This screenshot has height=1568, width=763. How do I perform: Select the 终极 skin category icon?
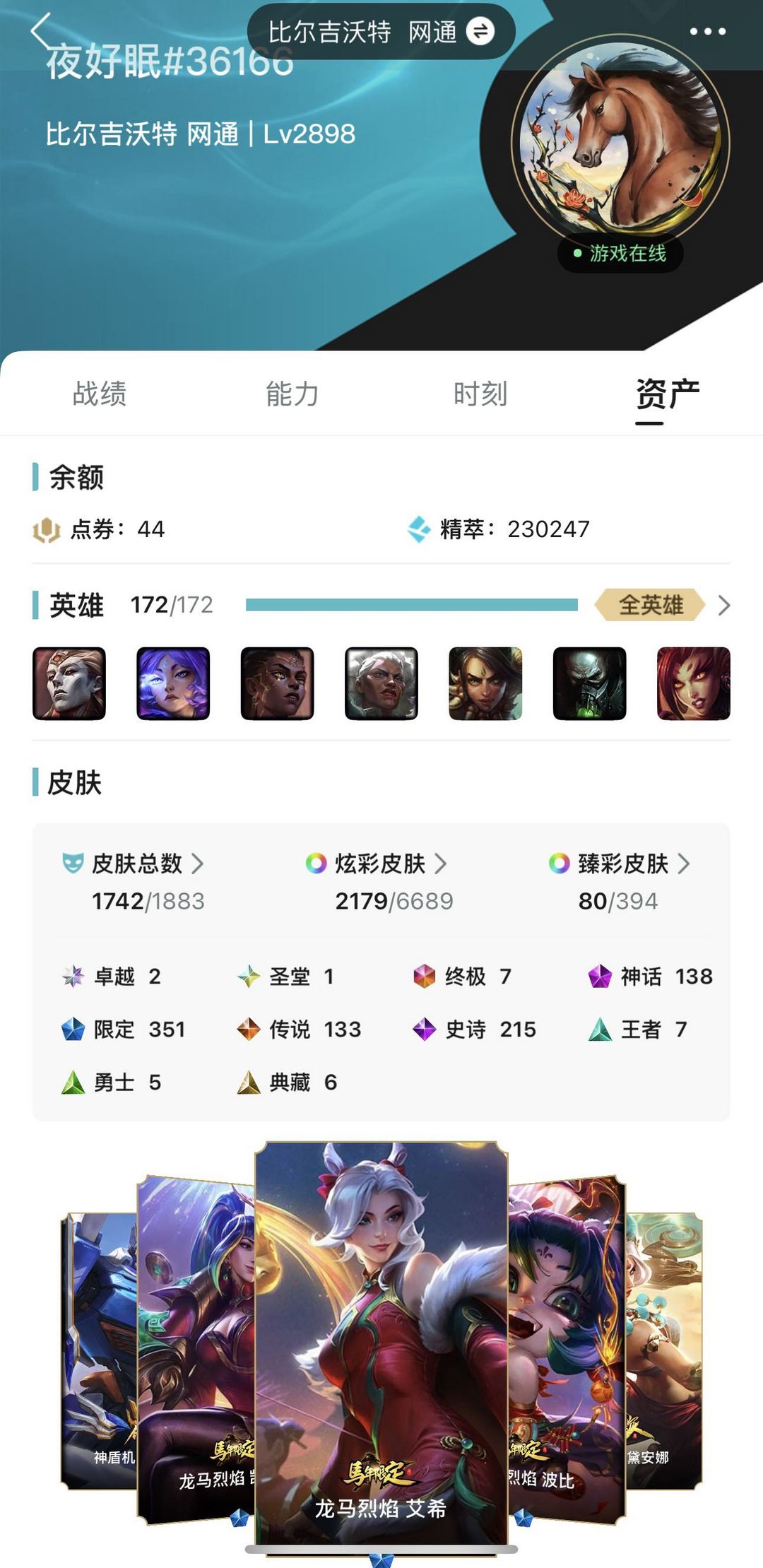click(423, 977)
